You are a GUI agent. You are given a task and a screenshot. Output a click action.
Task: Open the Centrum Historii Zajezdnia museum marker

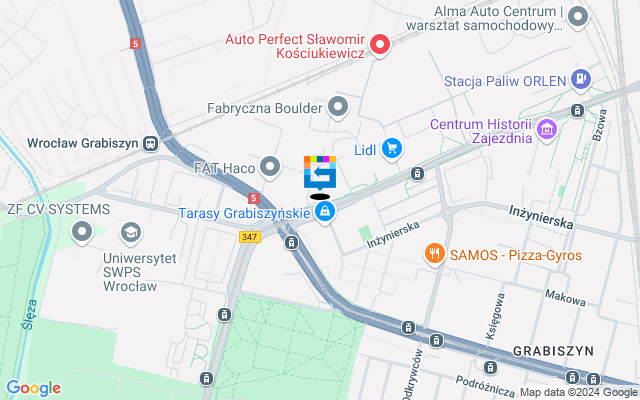point(547,130)
